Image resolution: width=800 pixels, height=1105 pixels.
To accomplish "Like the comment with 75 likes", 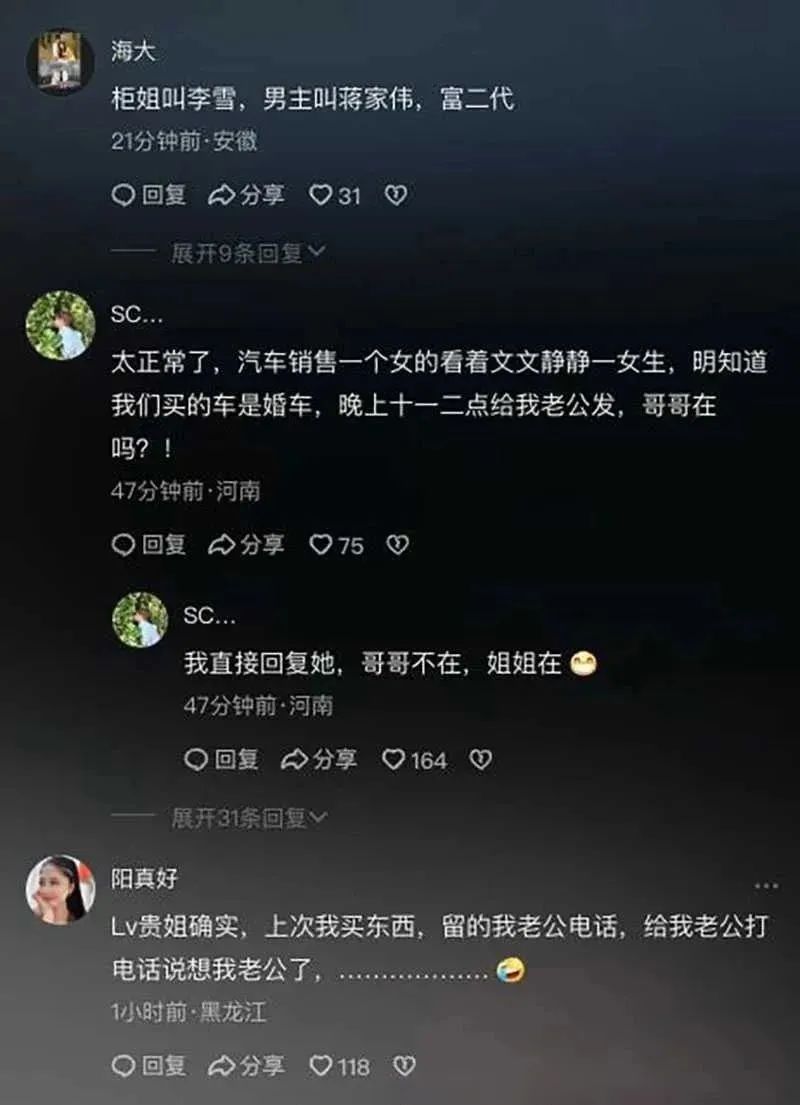I will coord(336,545).
